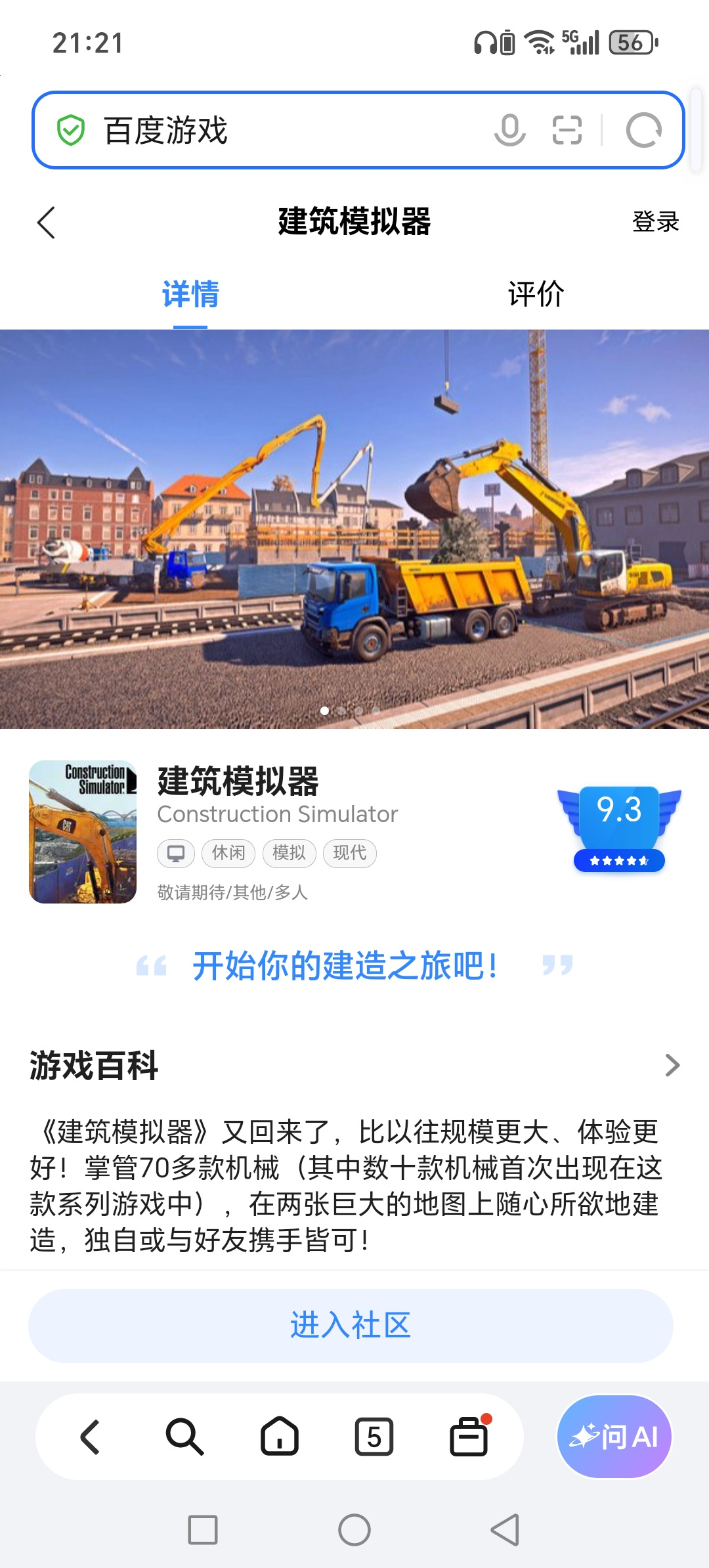Image resolution: width=709 pixels, height=1568 pixels.
Task: Go back with browser toolbar arrow
Action: pos(90,1437)
